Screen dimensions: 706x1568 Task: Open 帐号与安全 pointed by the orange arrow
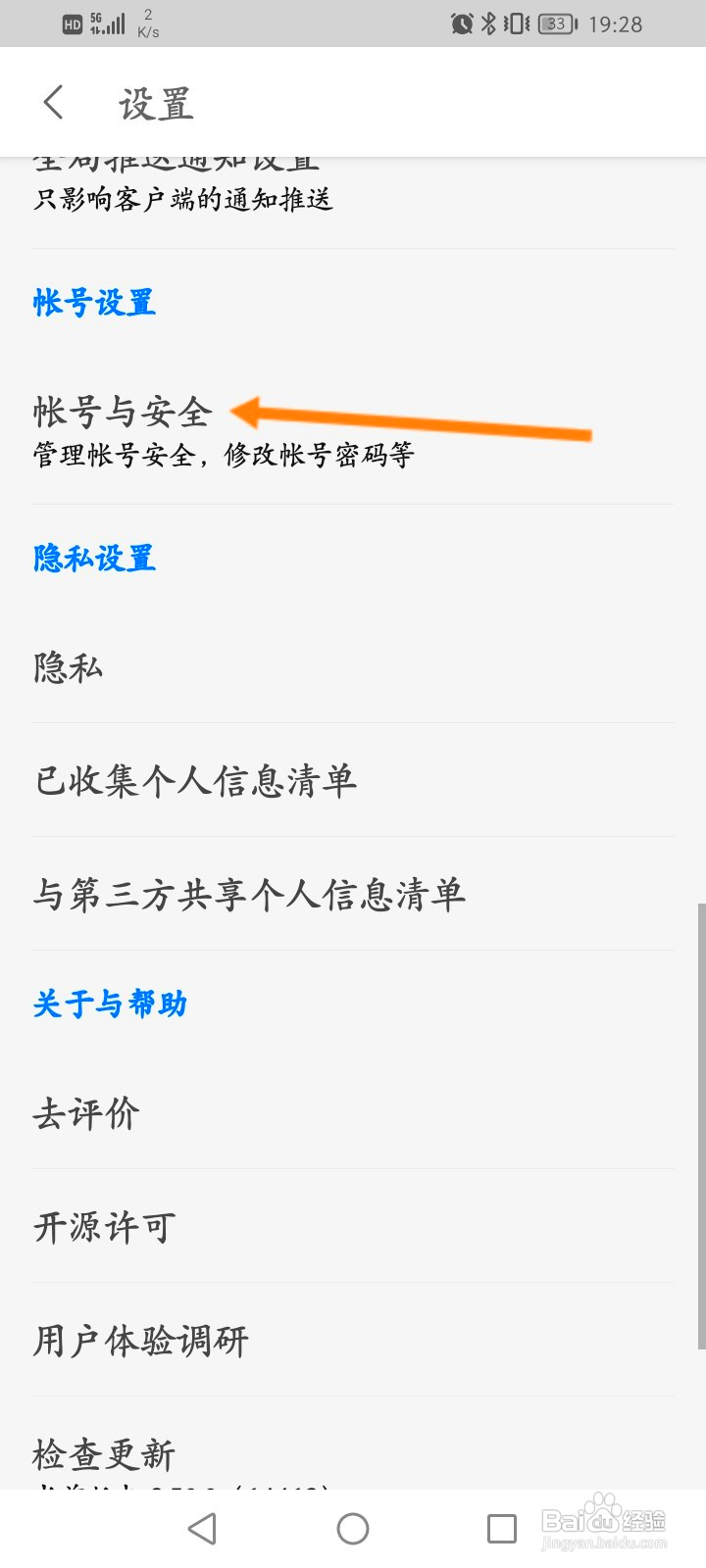point(121,414)
